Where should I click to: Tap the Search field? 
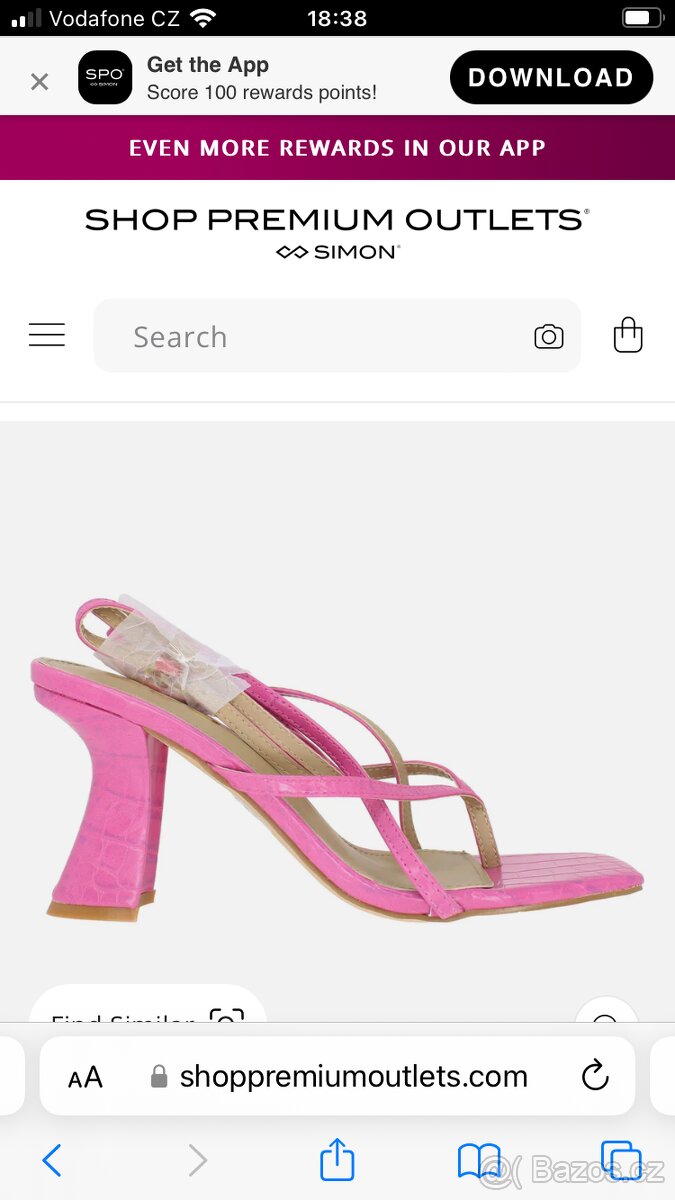point(320,336)
